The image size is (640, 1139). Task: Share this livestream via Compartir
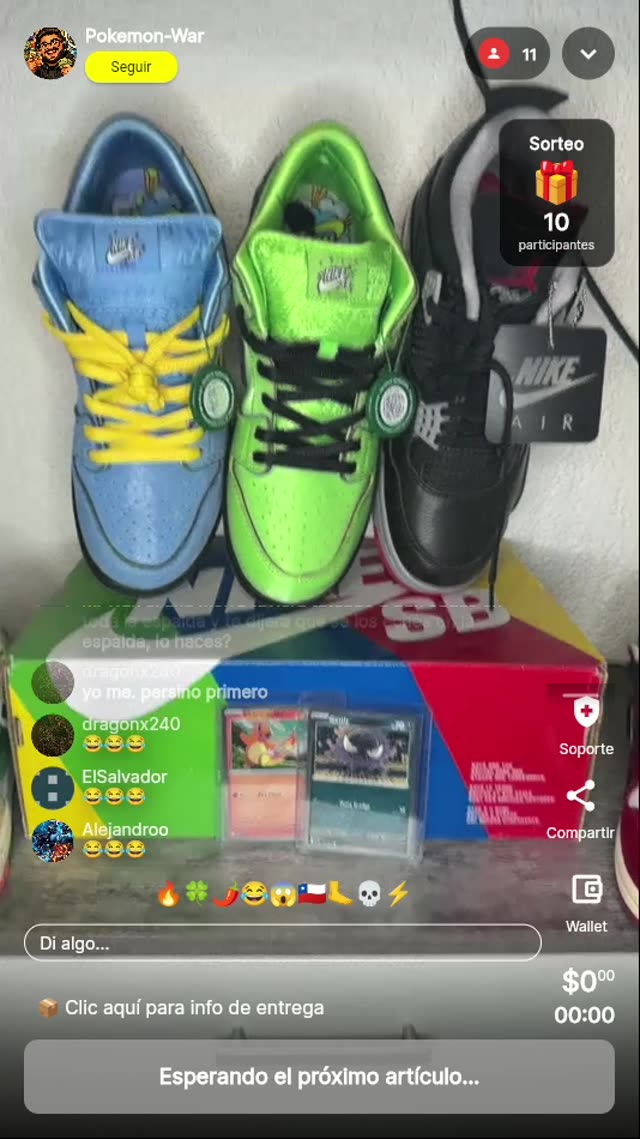click(x=581, y=808)
